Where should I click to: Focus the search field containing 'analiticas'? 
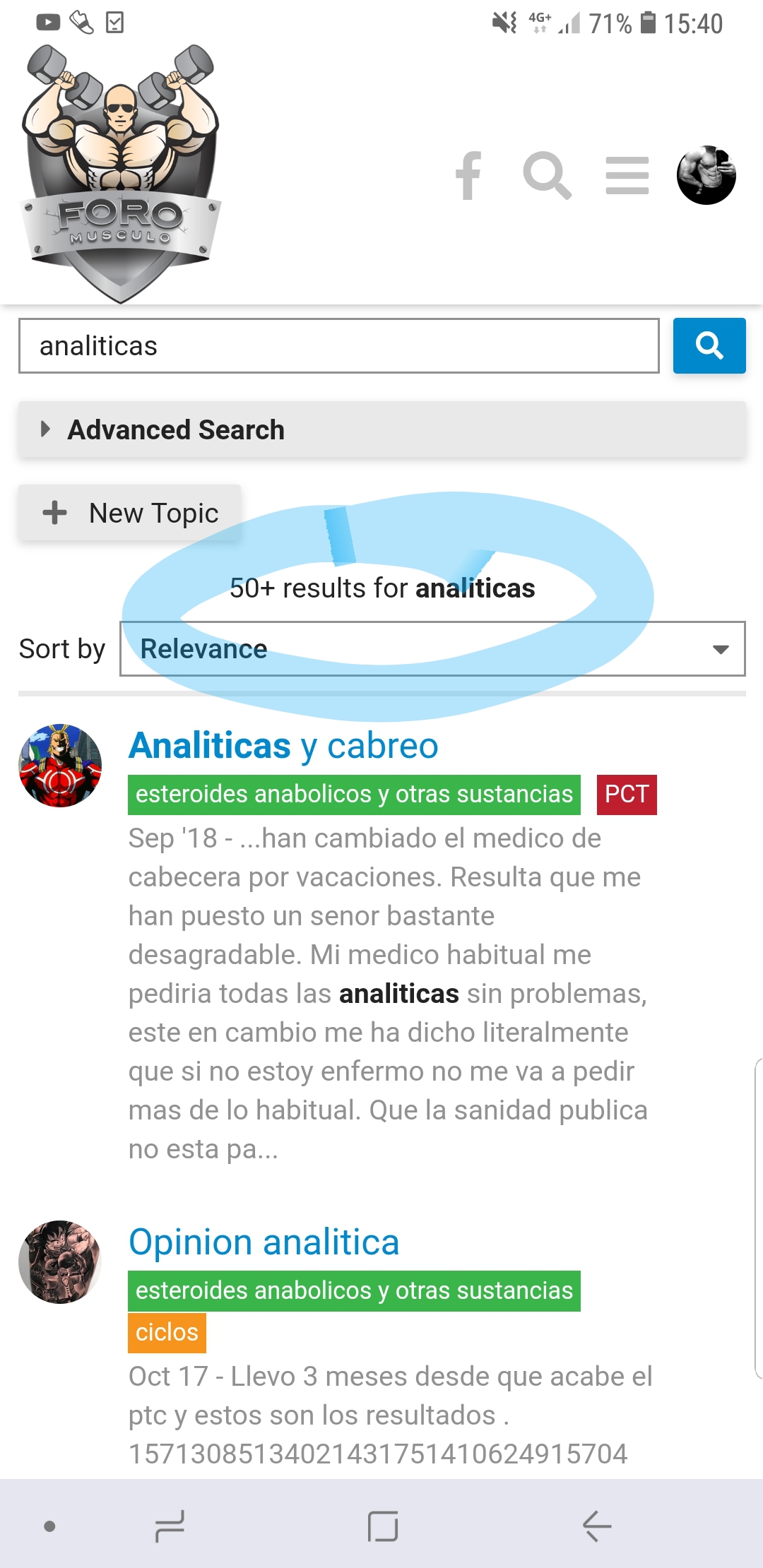click(339, 345)
